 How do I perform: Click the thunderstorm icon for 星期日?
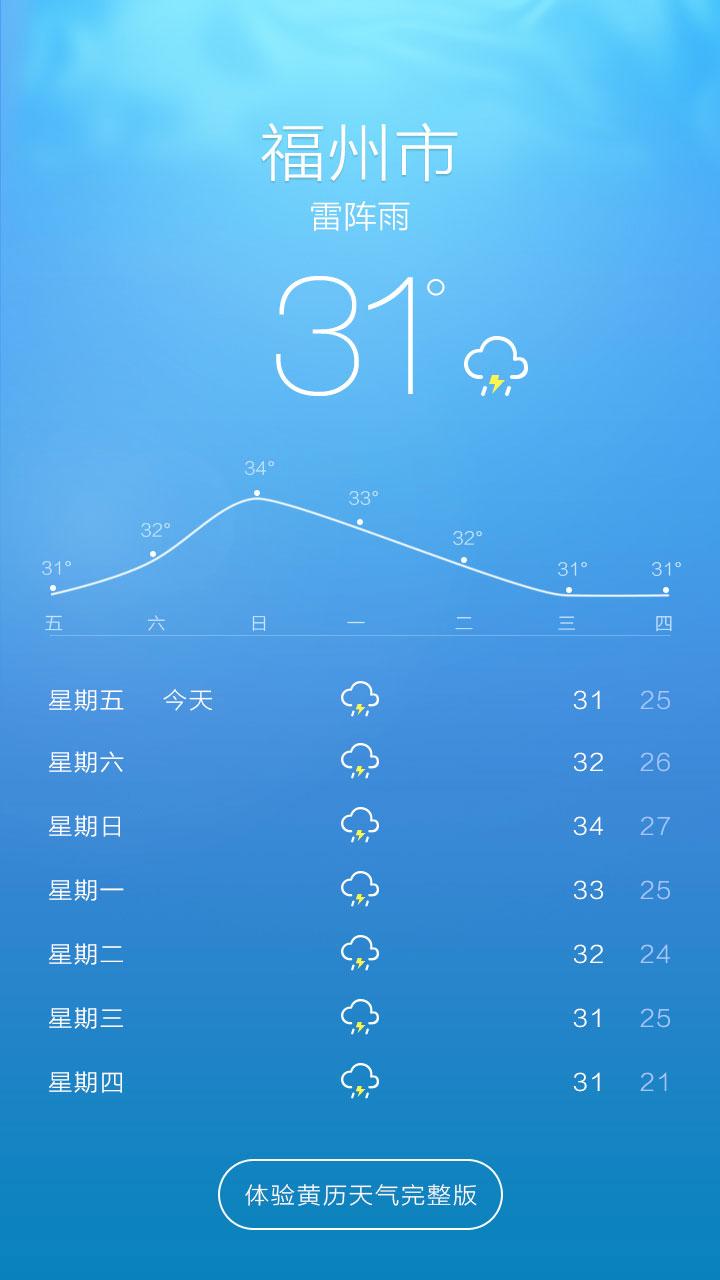tap(360, 827)
